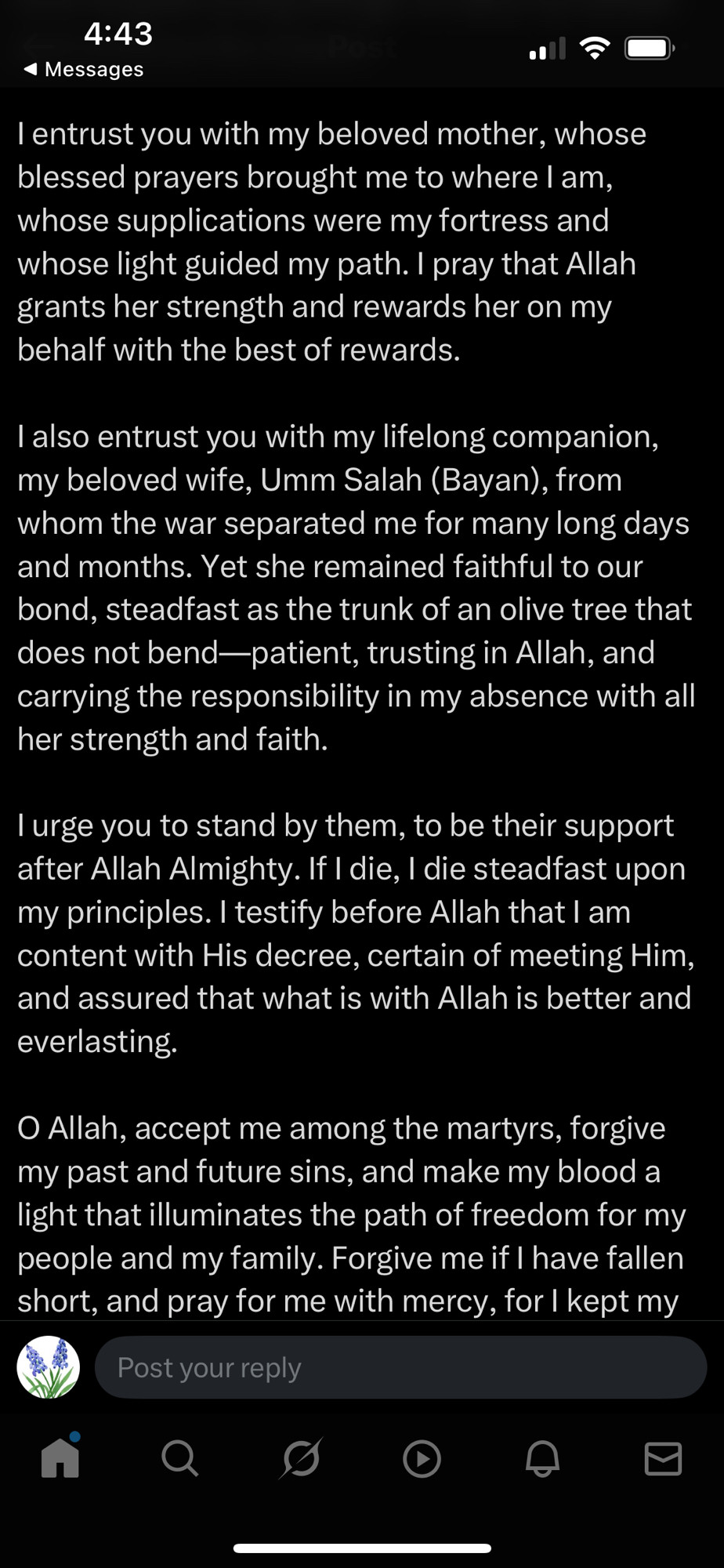The image size is (724, 1568).
Task: Return to Messages via the back link
Action: (83, 69)
